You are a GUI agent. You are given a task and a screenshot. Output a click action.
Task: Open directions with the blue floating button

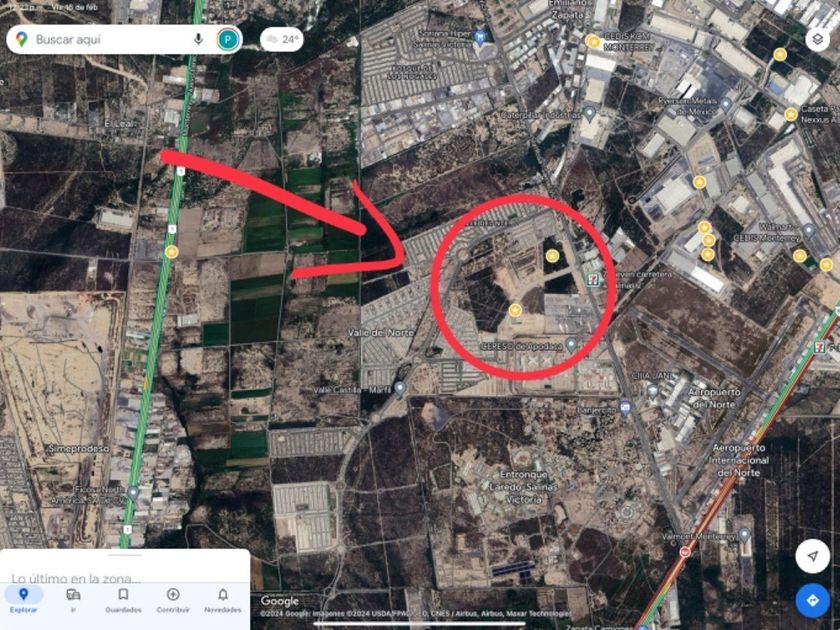pyautogui.click(x=813, y=600)
